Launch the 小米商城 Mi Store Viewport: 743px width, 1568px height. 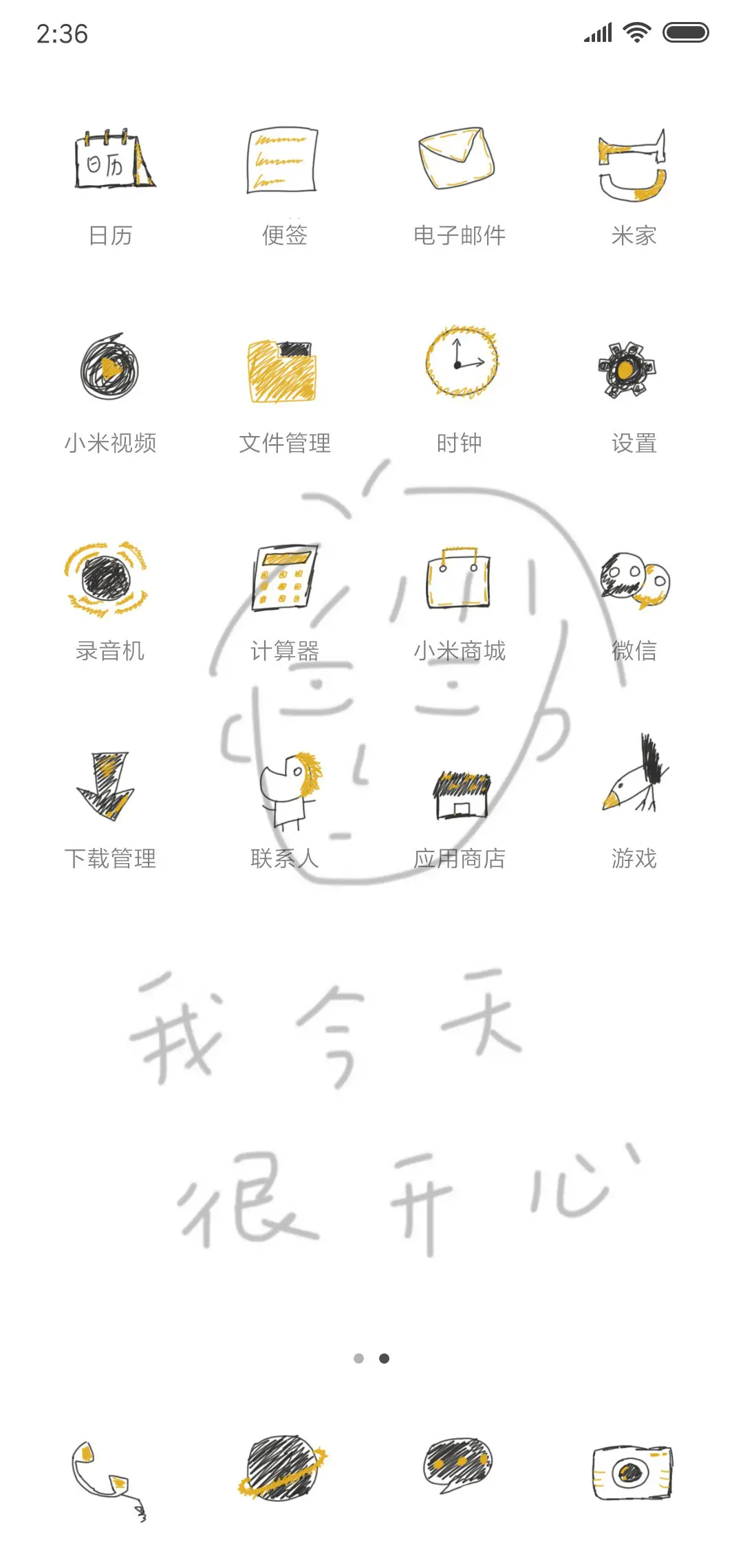click(x=457, y=578)
